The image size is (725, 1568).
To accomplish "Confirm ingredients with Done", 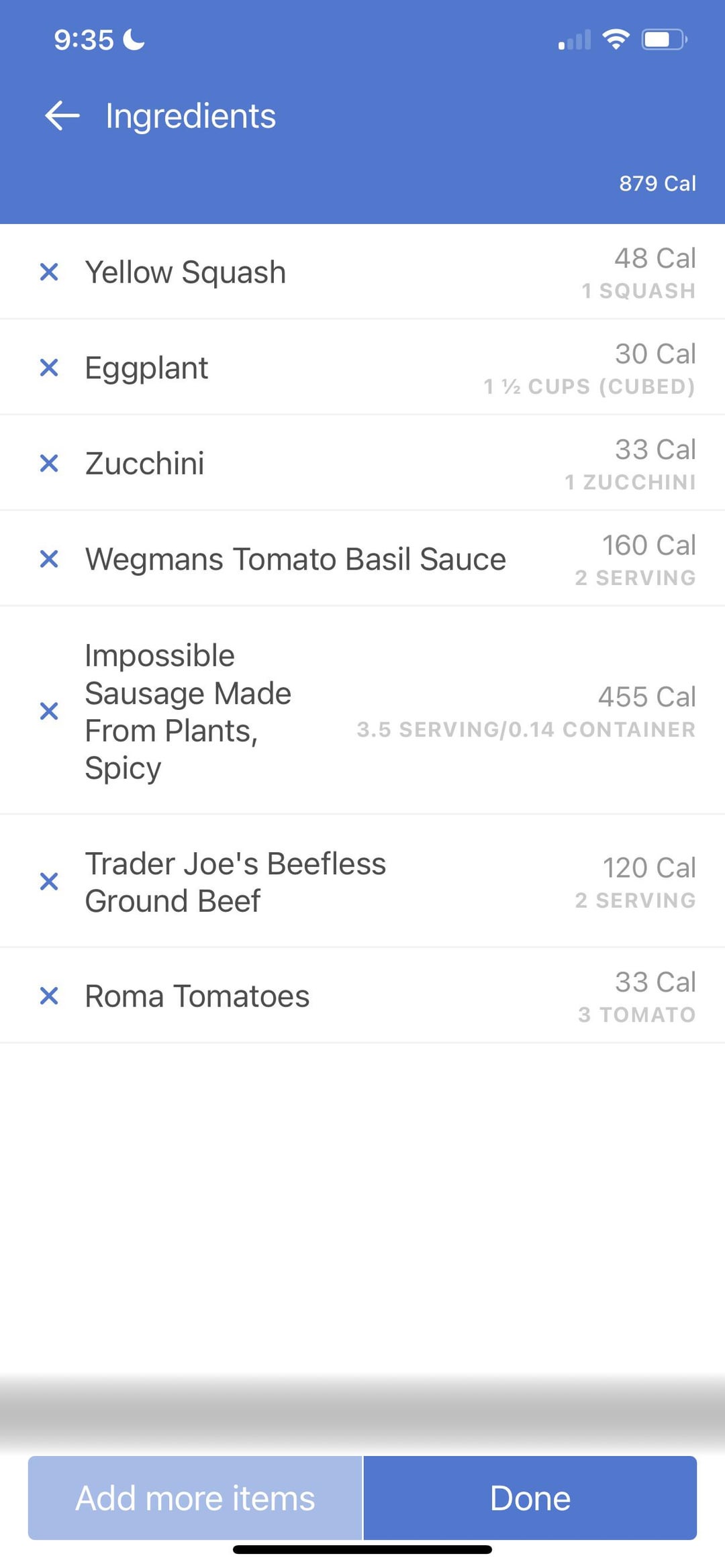I will [530, 1498].
